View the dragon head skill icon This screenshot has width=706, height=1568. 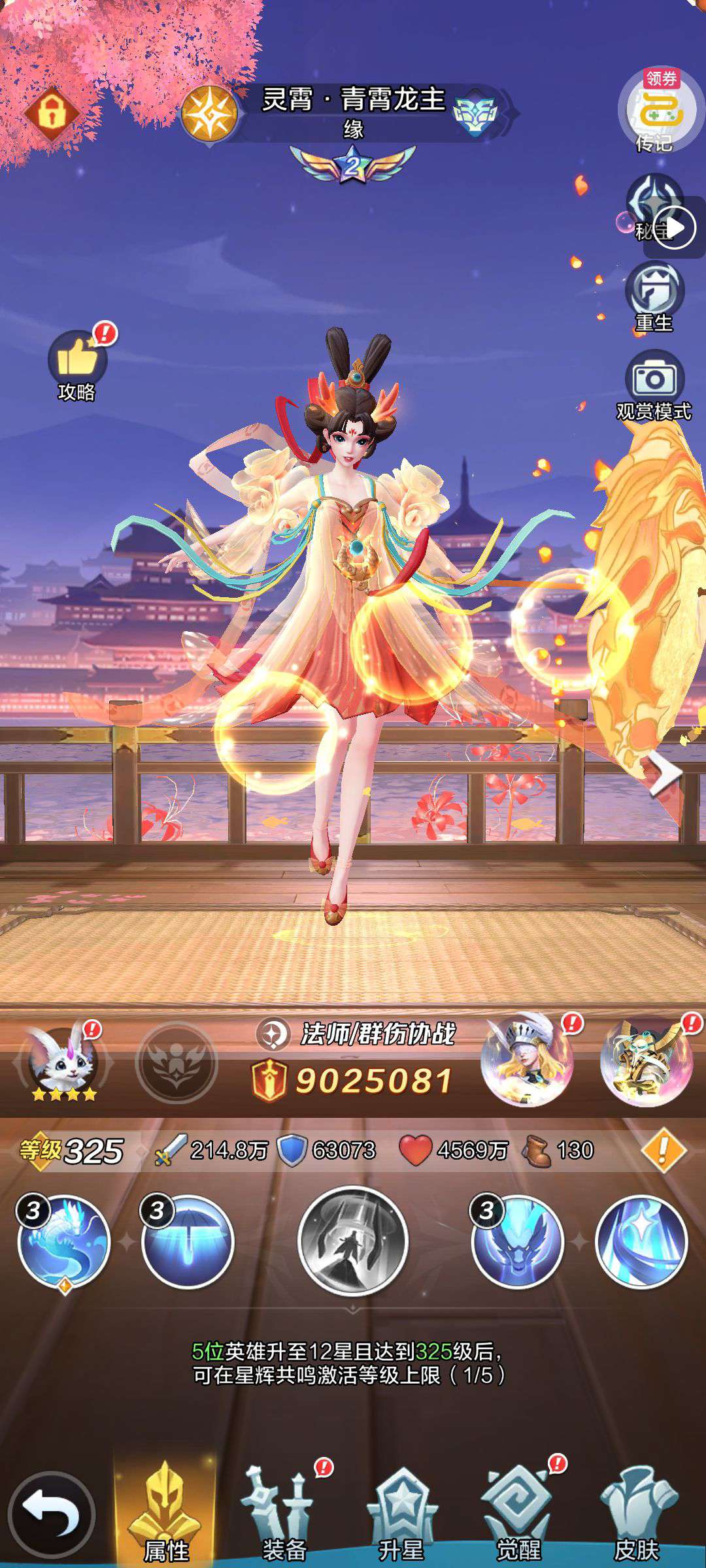click(x=517, y=1241)
